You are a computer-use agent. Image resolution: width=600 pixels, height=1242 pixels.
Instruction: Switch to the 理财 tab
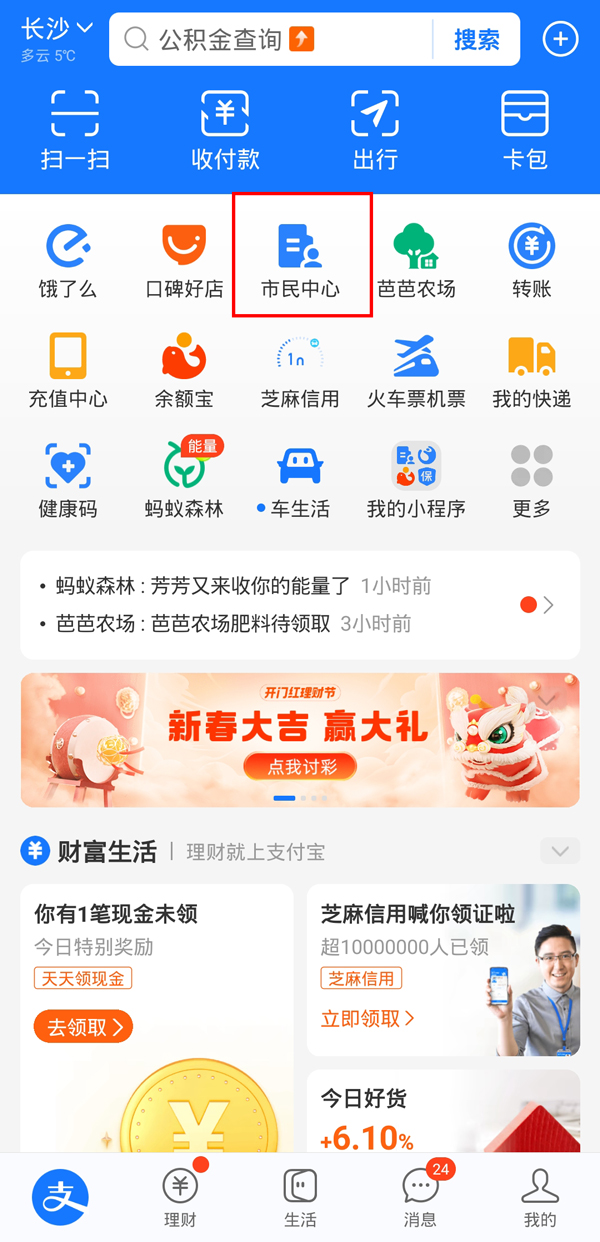[180, 1198]
